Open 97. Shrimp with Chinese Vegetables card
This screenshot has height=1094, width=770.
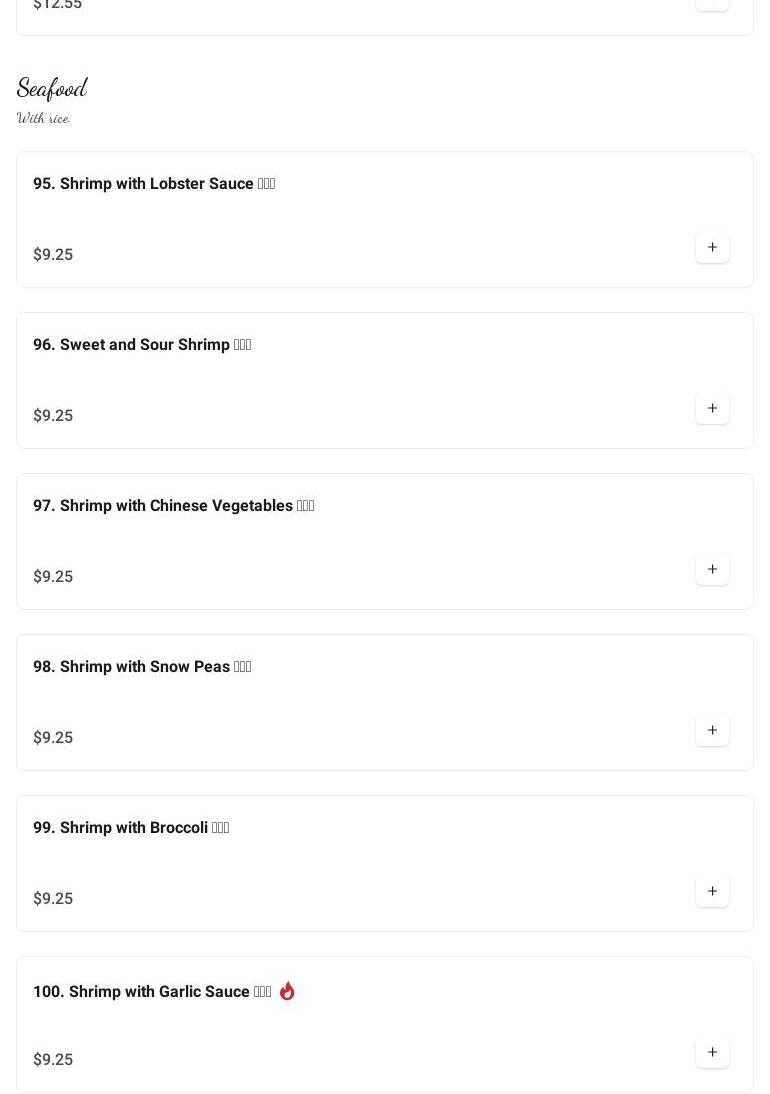[173, 506]
